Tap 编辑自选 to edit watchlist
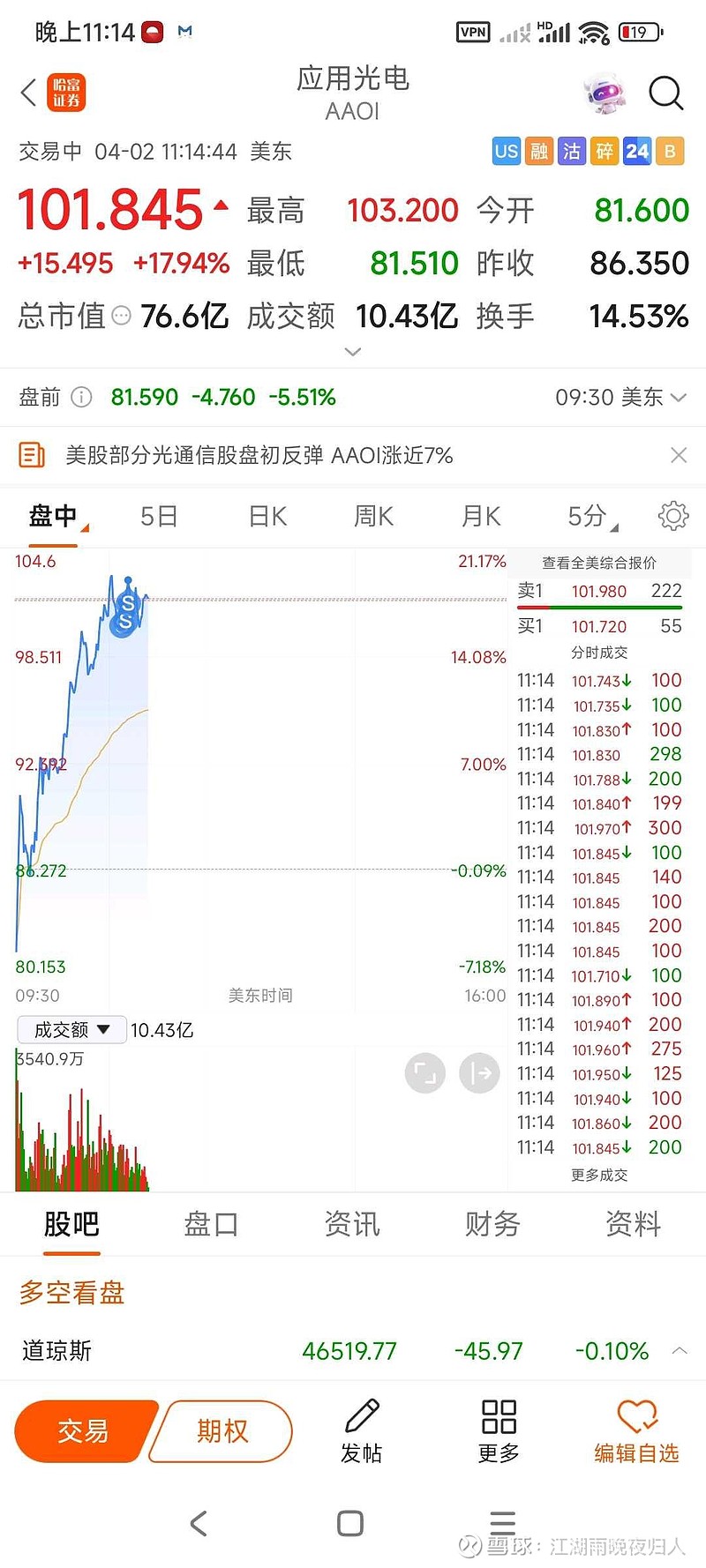Image resolution: width=706 pixels, height=1568 pixels. click(x=636, y=1430)
